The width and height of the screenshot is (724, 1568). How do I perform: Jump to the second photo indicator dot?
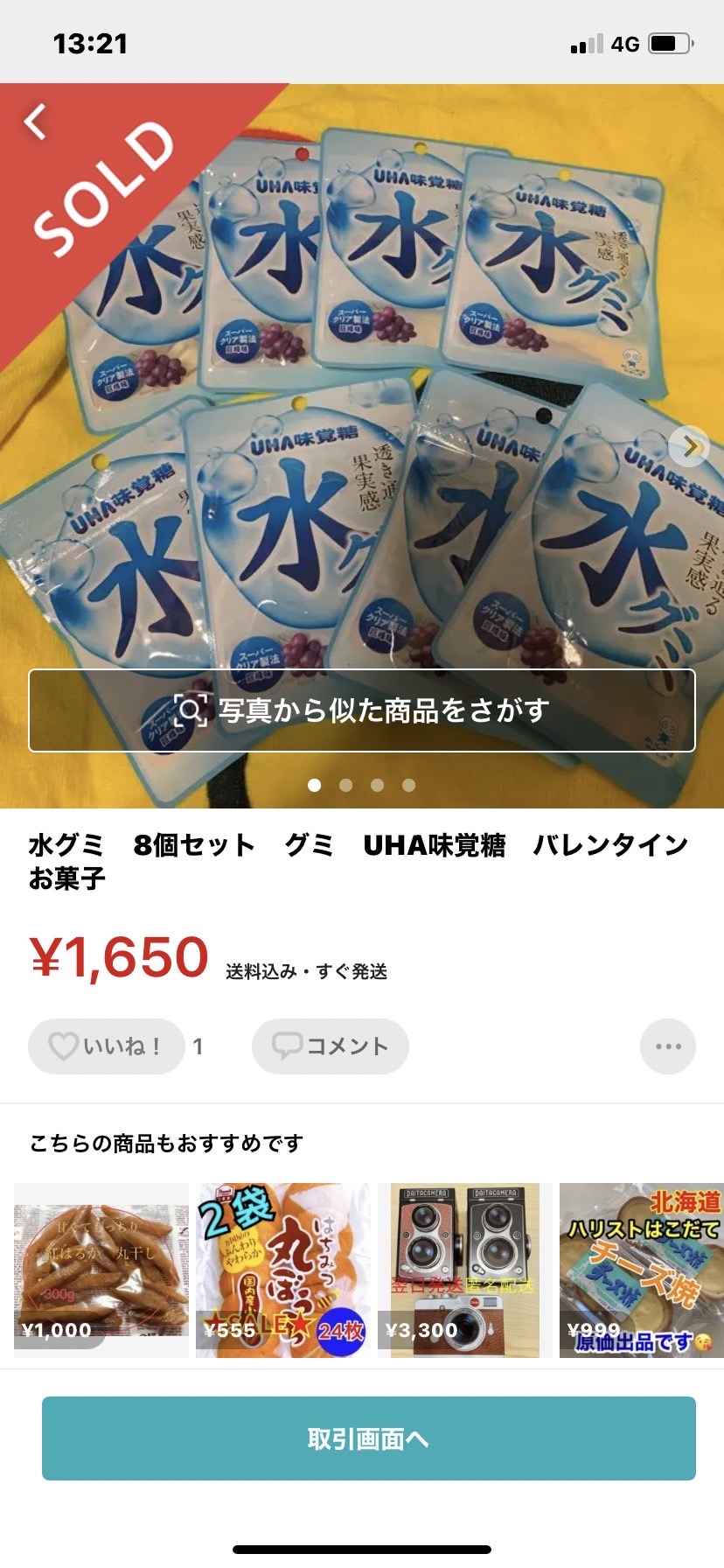pos(346,785)
